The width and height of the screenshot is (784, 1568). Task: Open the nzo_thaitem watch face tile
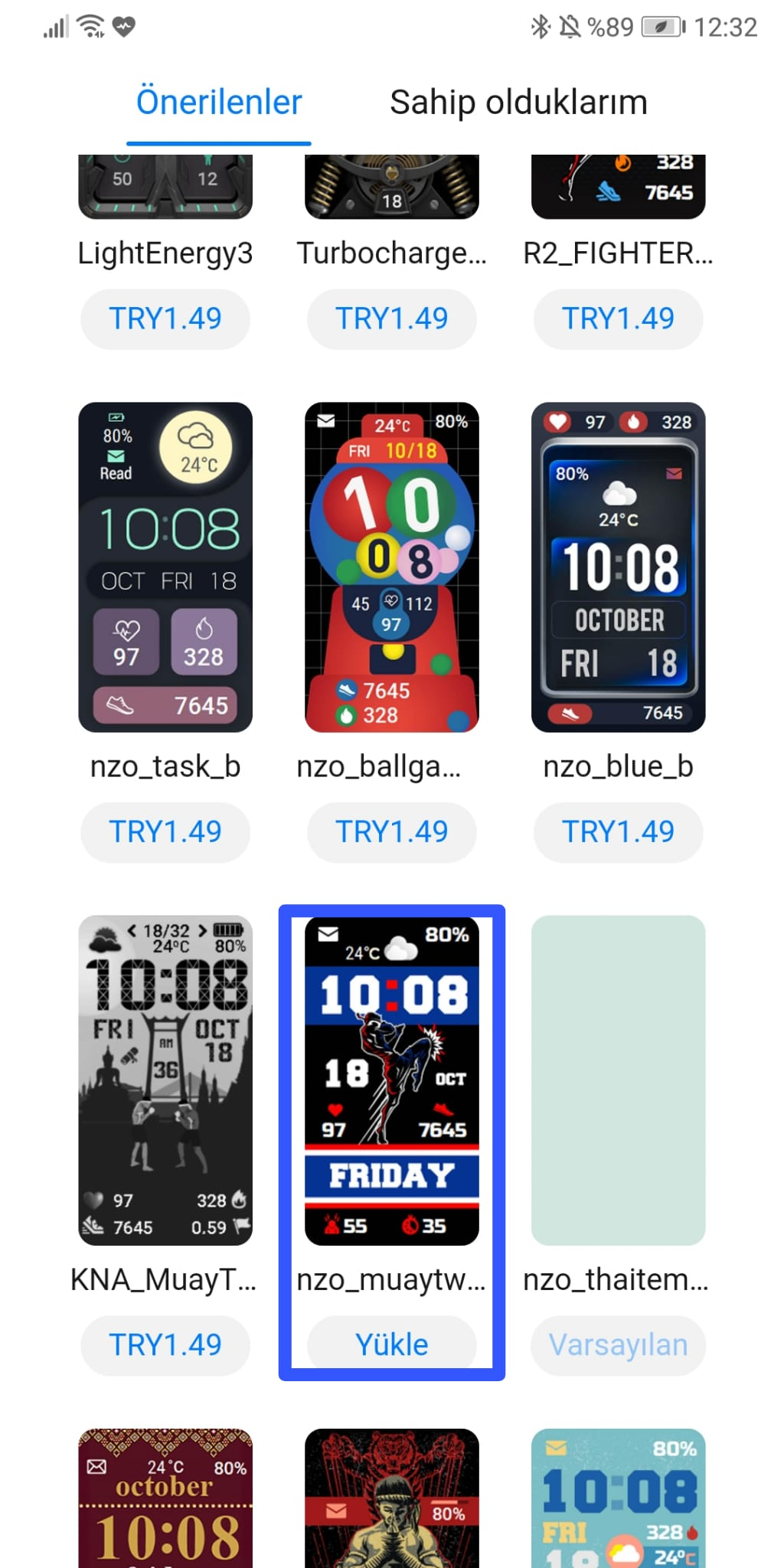point(618,1080)
